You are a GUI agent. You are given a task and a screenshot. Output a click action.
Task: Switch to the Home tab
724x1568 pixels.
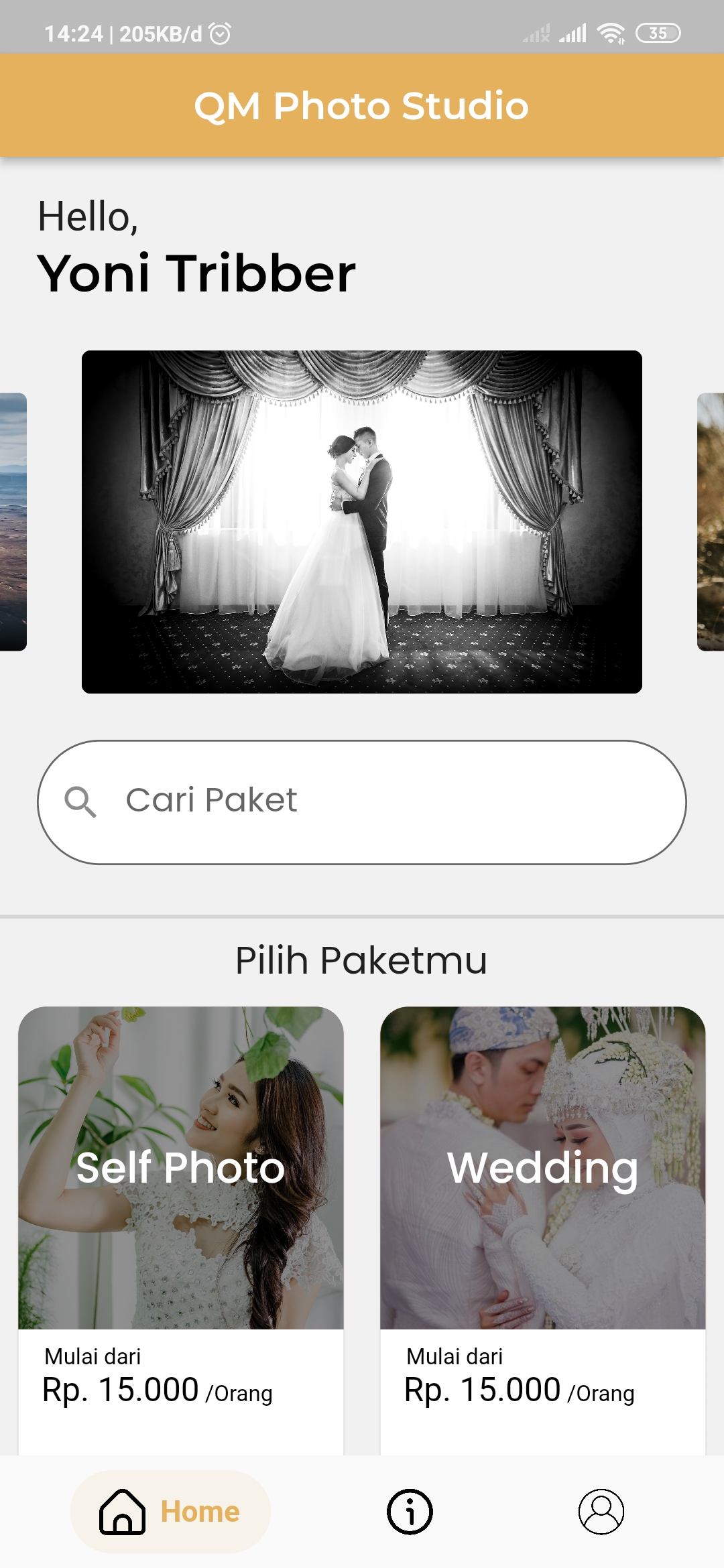[x=170, y=1512]
